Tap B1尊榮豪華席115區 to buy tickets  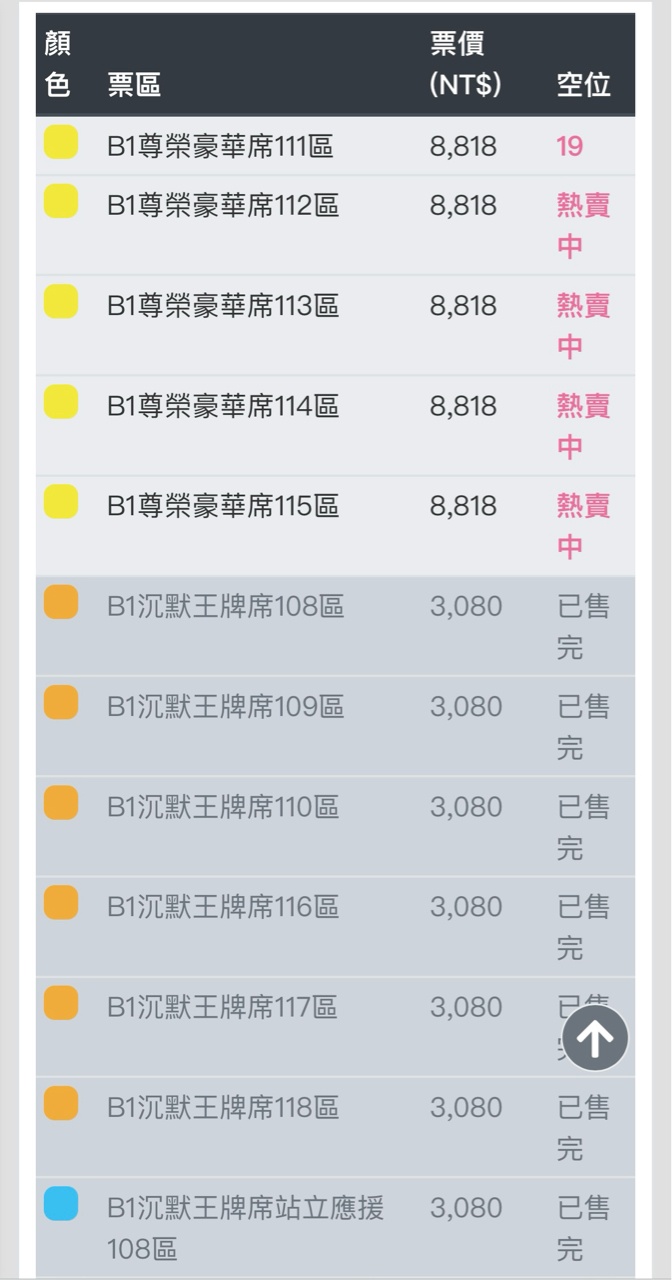point(222,506)
